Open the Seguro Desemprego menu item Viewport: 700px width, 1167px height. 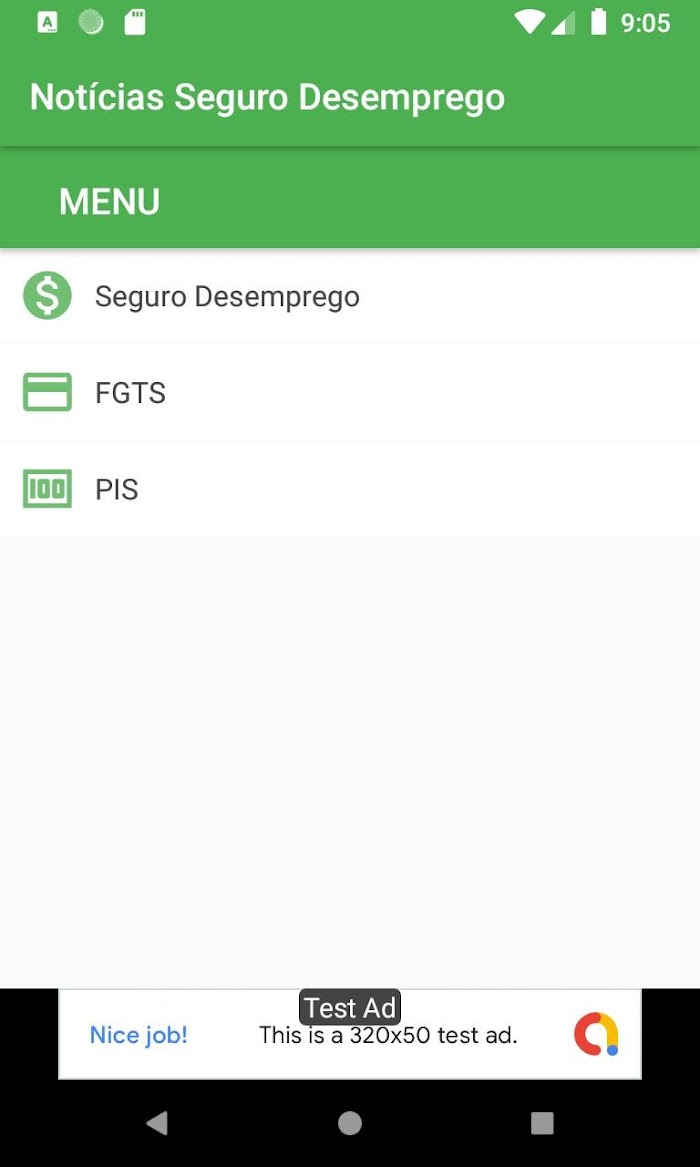coord(227,297)
